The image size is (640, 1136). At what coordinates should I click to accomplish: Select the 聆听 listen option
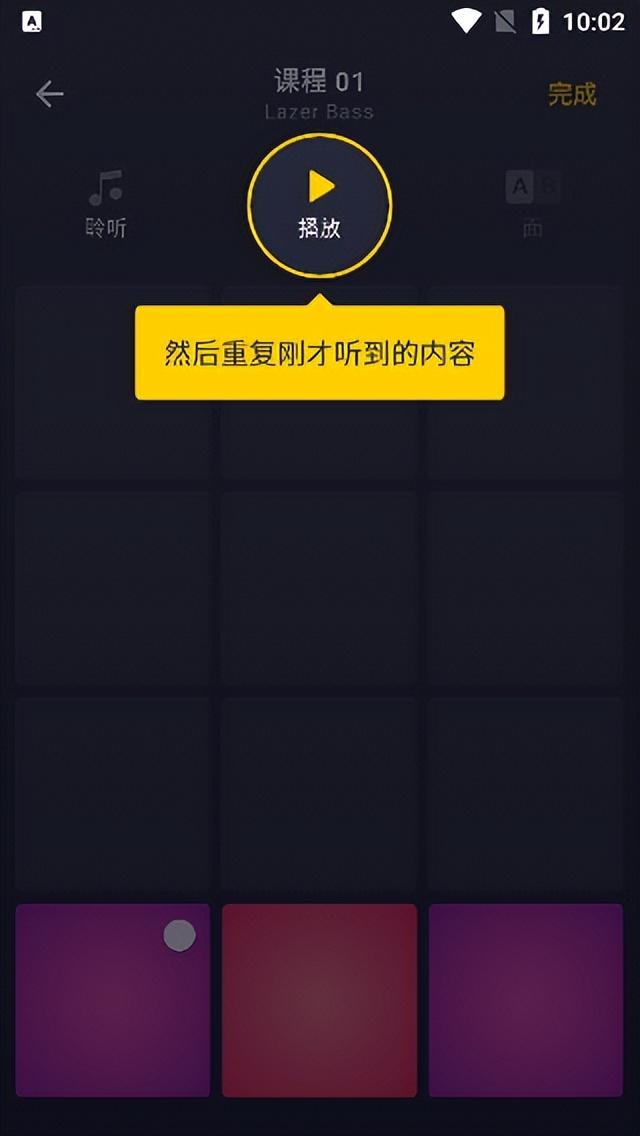(106, 204)
